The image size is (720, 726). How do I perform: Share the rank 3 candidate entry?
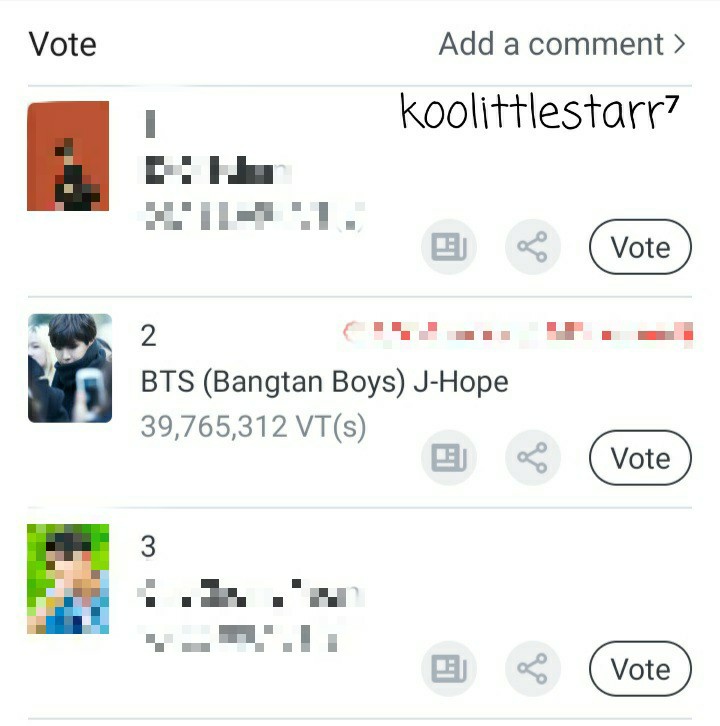point(532,669)
